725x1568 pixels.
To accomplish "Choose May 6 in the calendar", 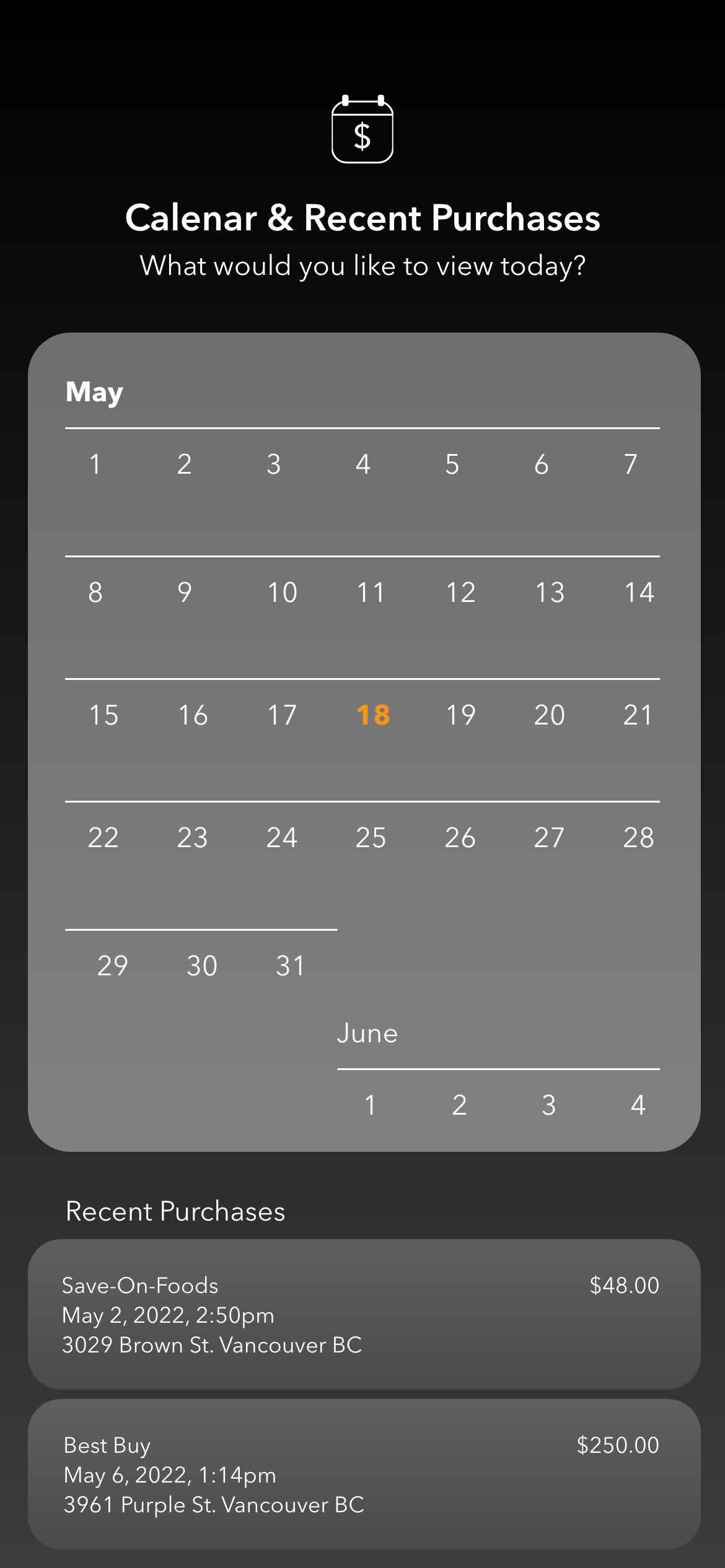I will [x=541, y=464].
